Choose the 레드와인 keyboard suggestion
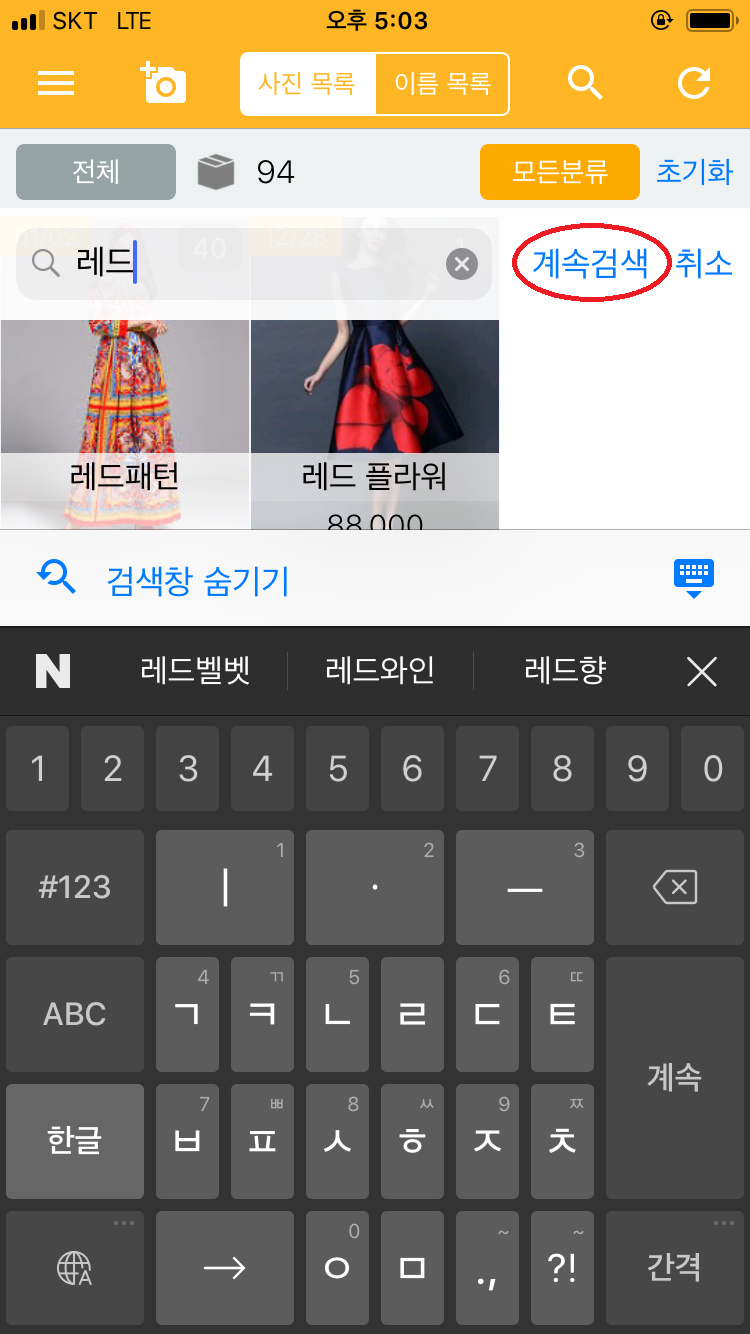The width and height of the screenshot is (750, 1334). (x=380, y=671)
